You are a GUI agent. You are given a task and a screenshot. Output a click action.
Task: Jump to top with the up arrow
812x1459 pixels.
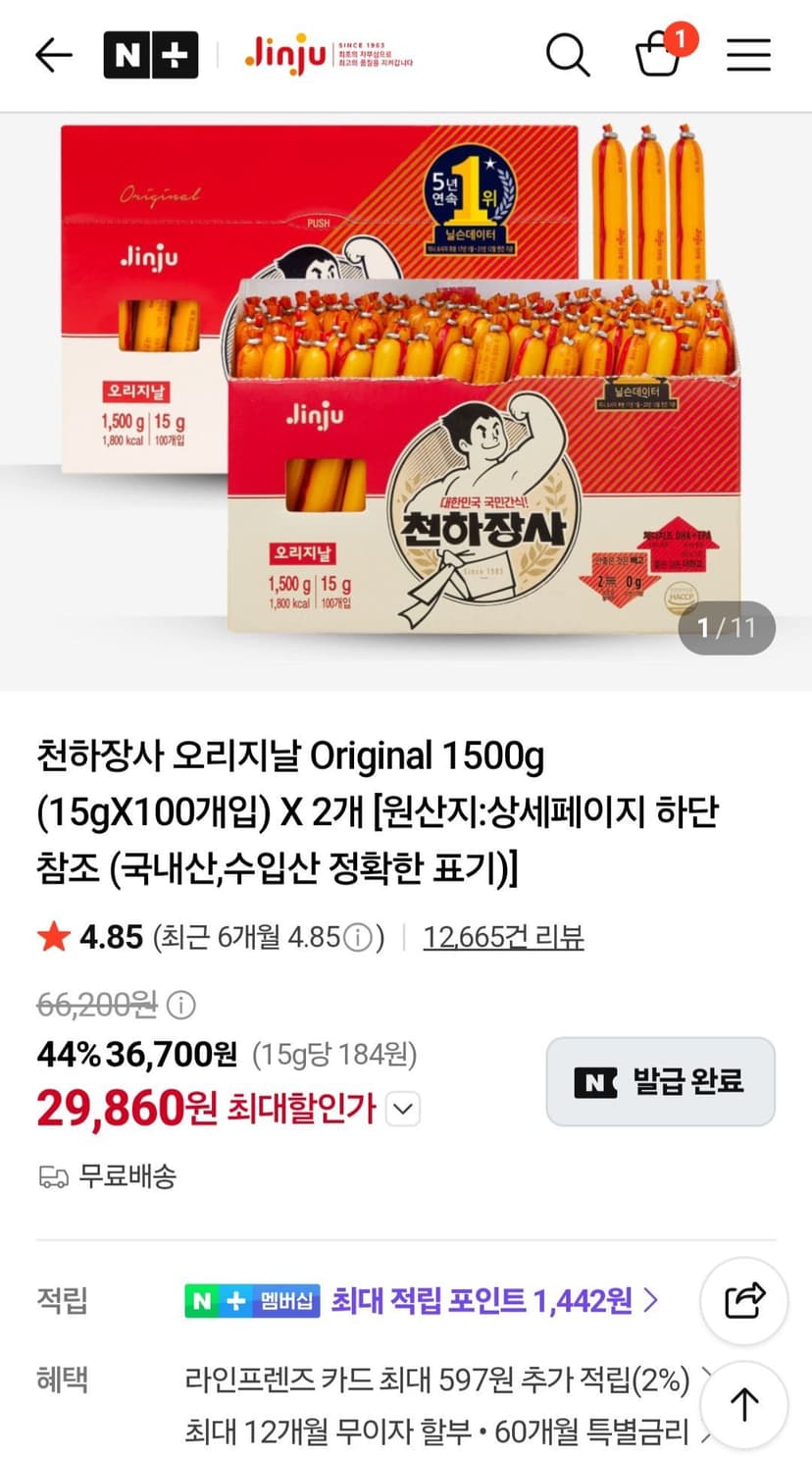(x=744, y=1404)
